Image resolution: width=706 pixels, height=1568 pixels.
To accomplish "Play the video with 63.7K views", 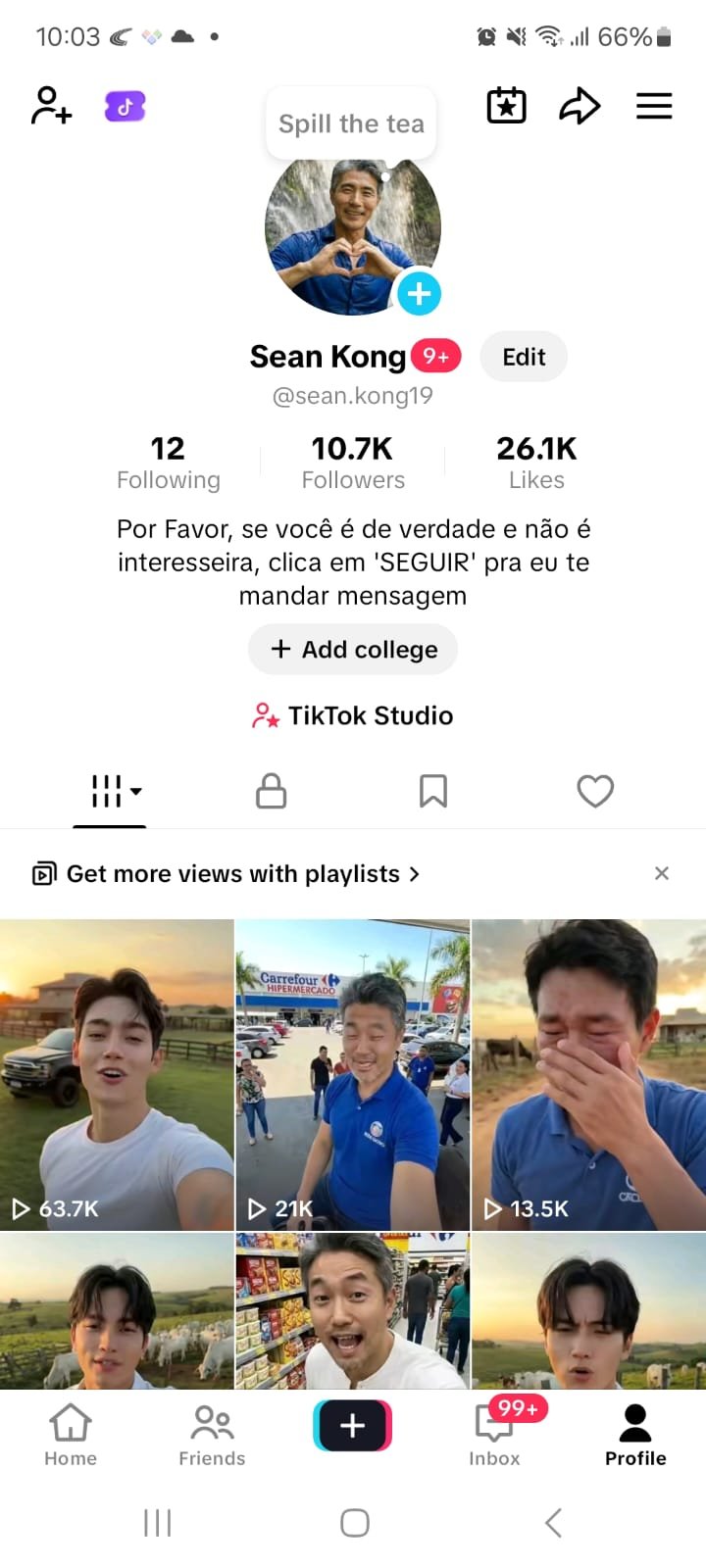I will [x=117, y=1074].
